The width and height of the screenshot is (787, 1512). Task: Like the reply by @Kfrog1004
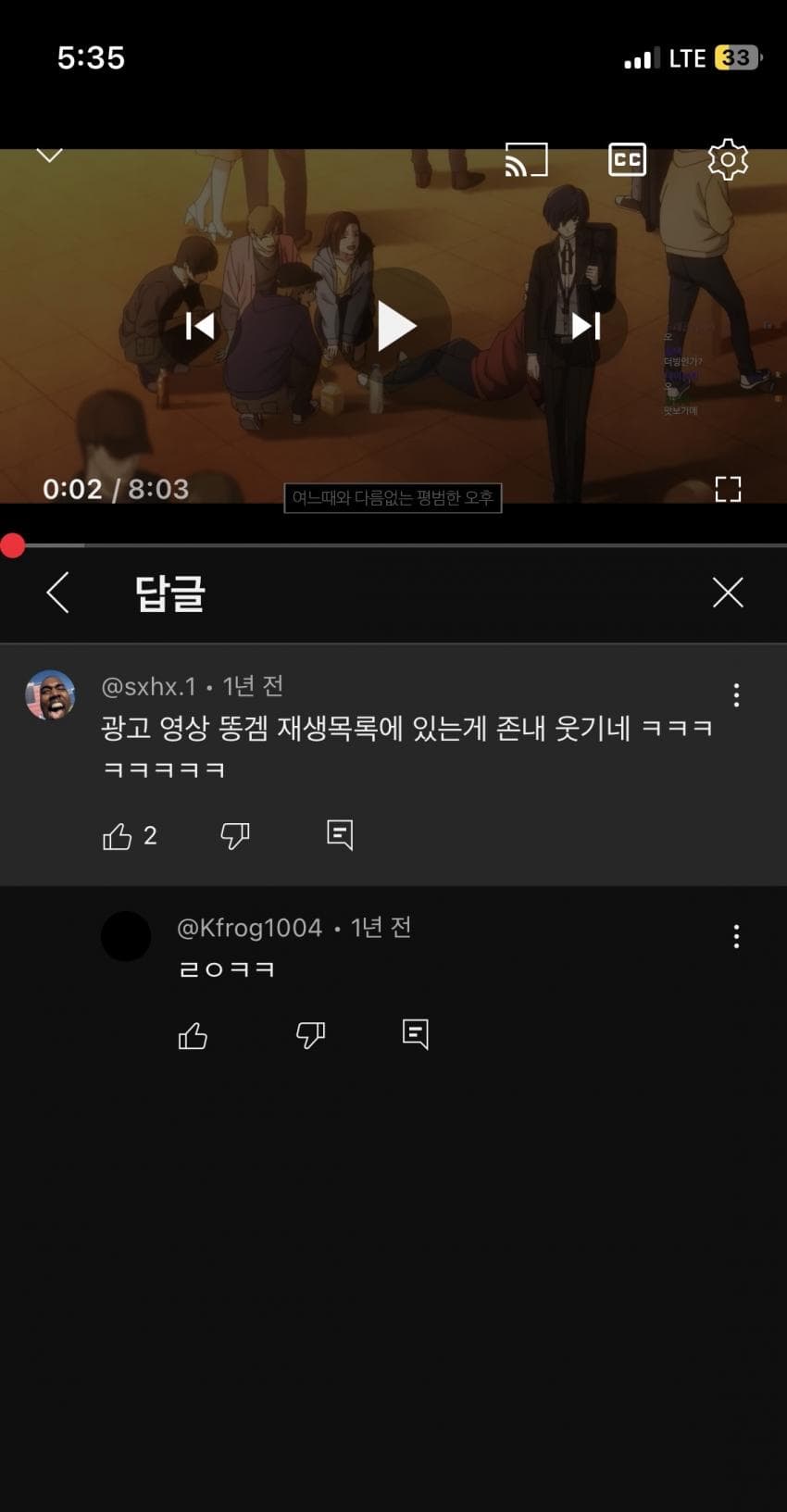193,1035
